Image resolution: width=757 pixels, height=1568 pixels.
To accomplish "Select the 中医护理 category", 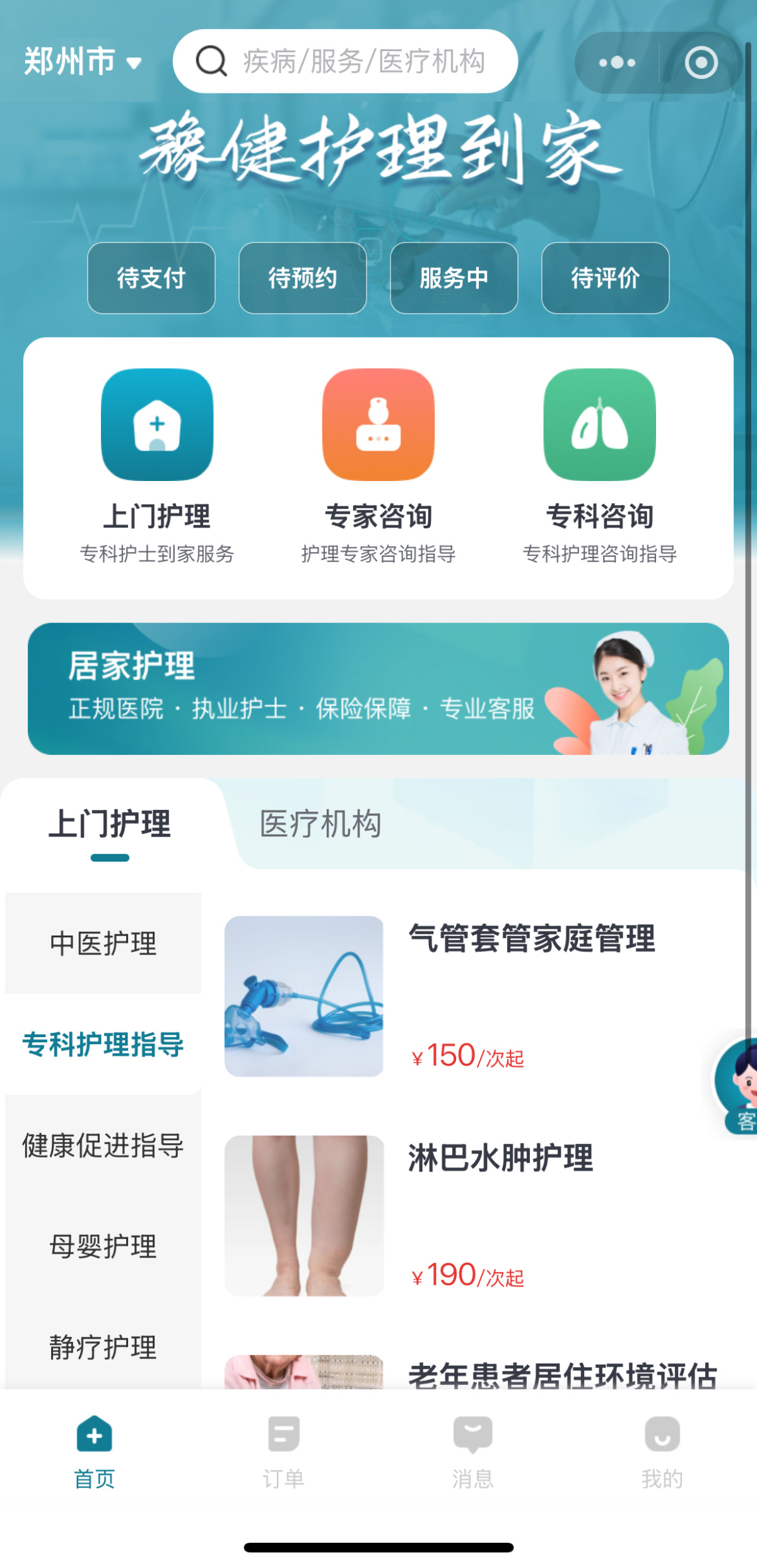I will 103,943.
